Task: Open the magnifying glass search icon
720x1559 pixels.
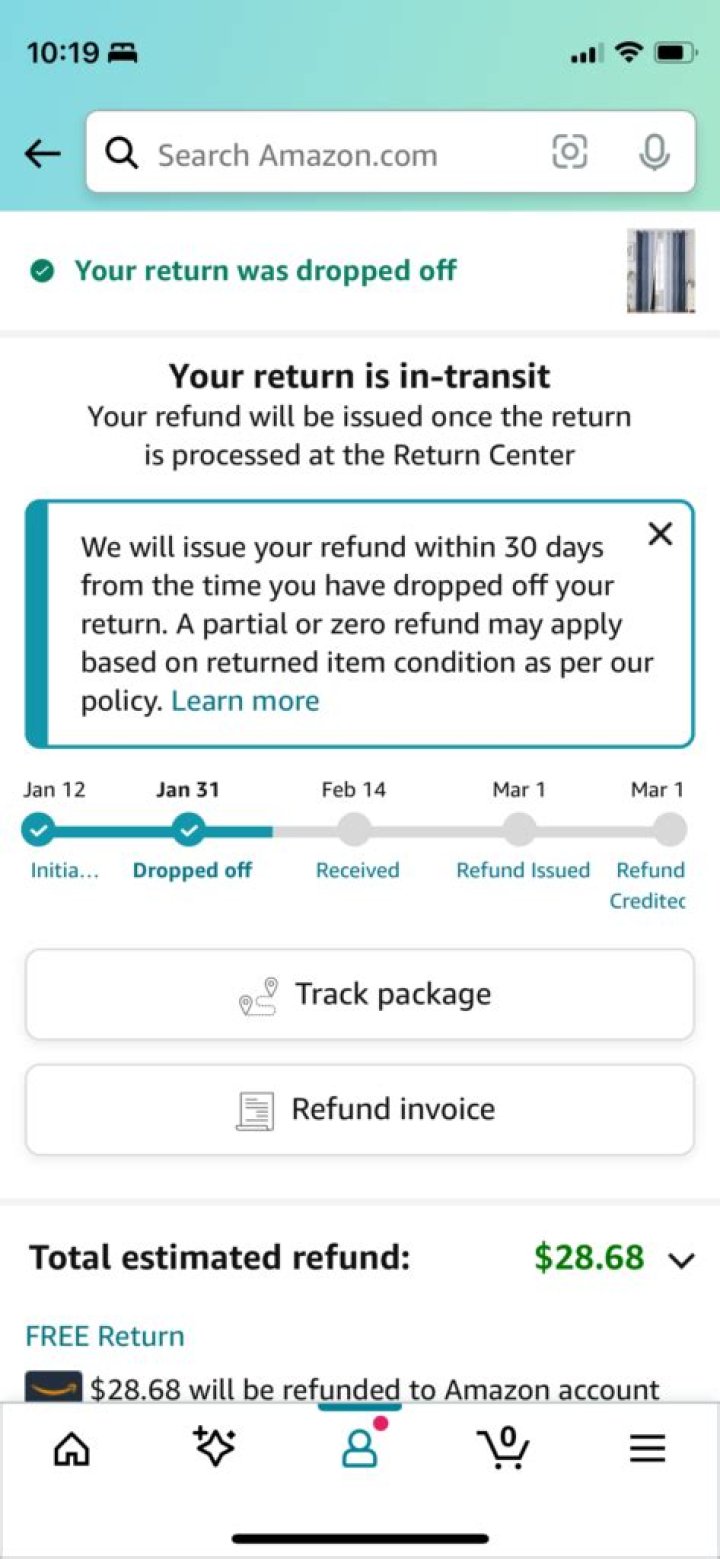Action: coord(121,153)
